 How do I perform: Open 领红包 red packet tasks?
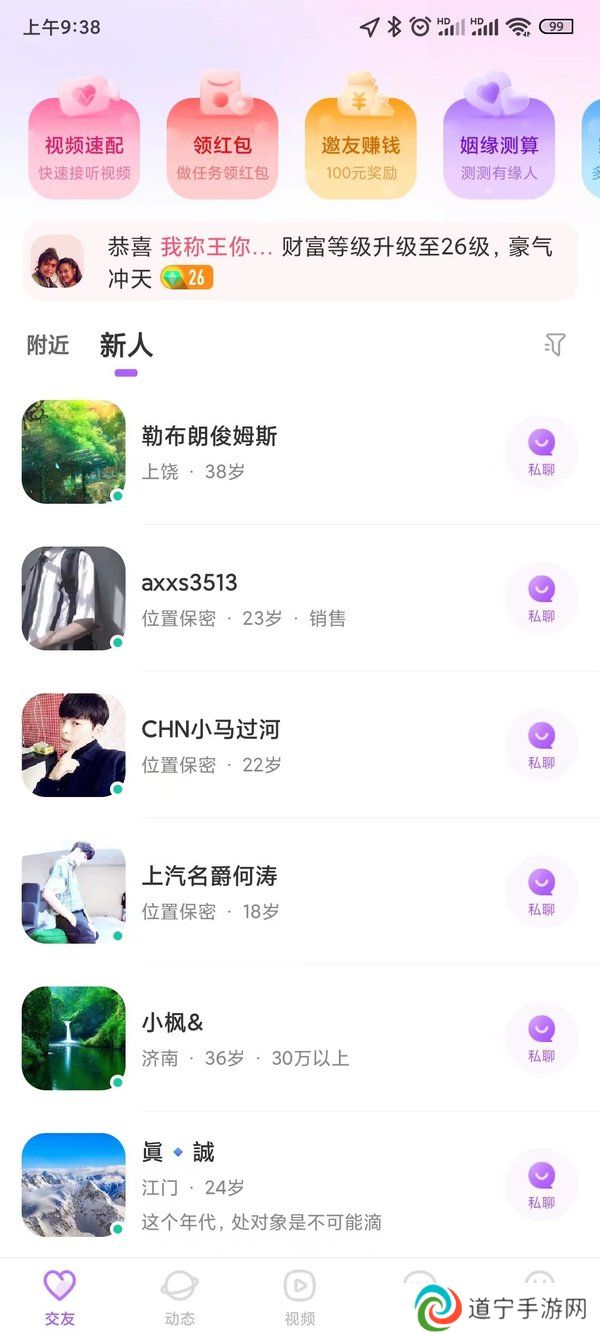pyautogui.click(x=222, y=135)
